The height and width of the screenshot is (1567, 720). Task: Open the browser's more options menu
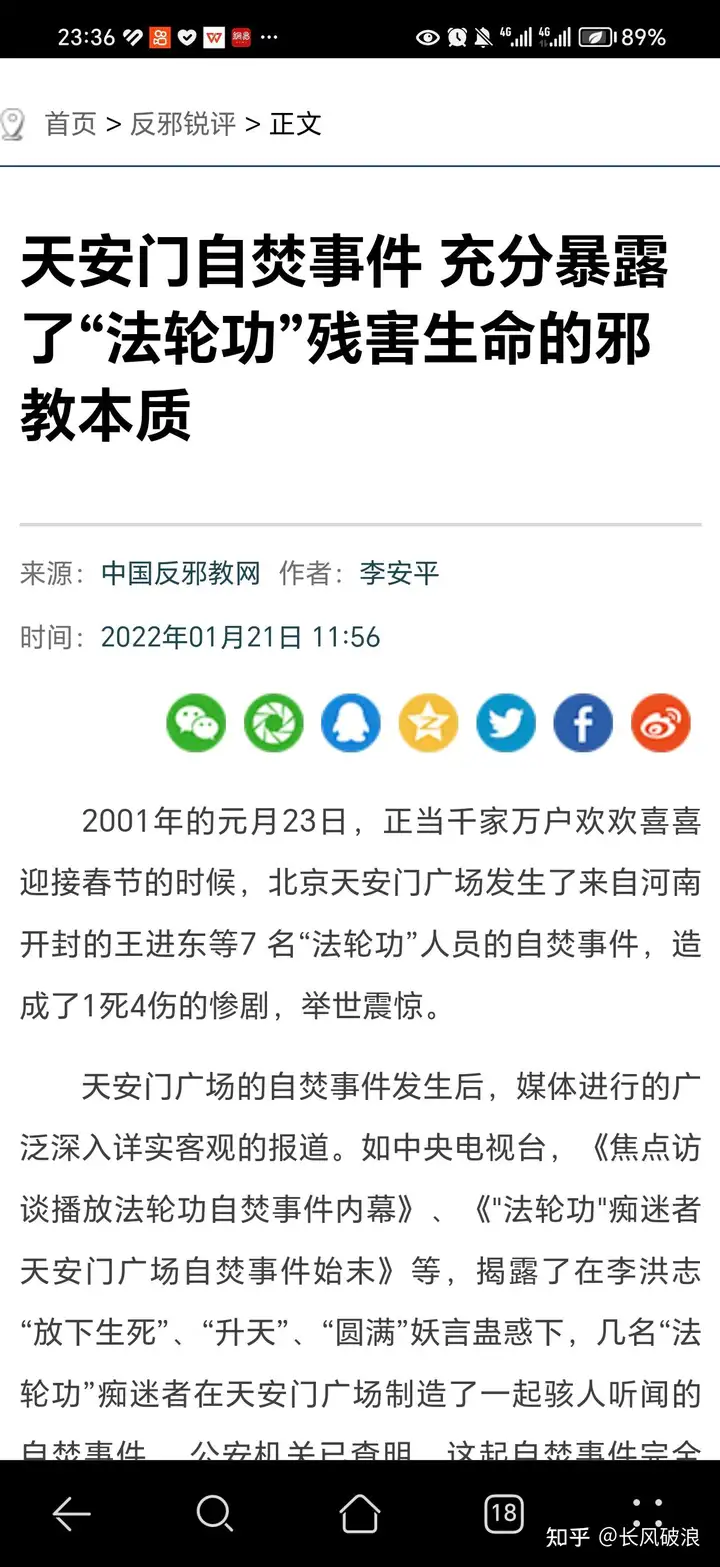click(648, 1514)
